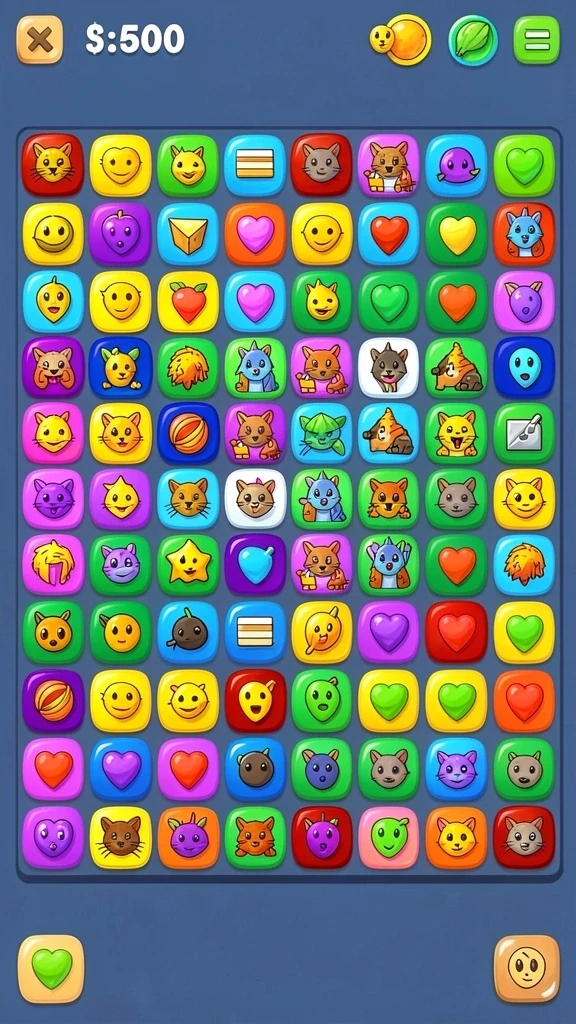Tap the cube tile on blue background
The width and height of the screenshot is (576, 1024).
[x=188, y=234]
